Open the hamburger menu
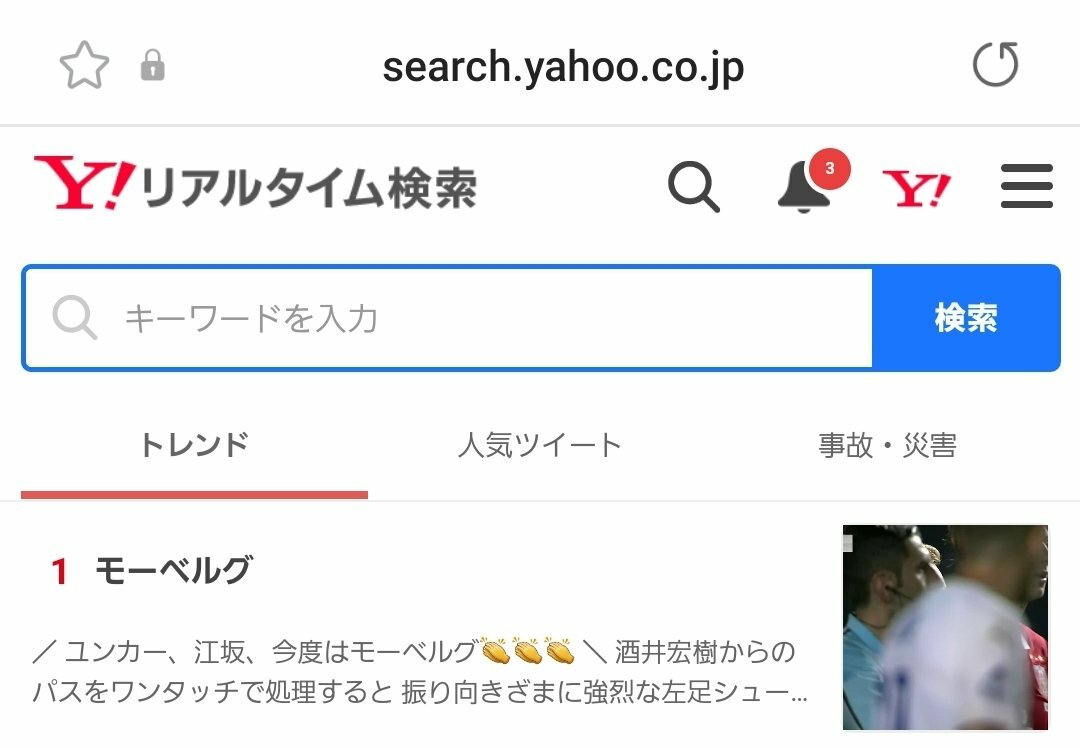1080x748 pixels. coord(1026,187)
